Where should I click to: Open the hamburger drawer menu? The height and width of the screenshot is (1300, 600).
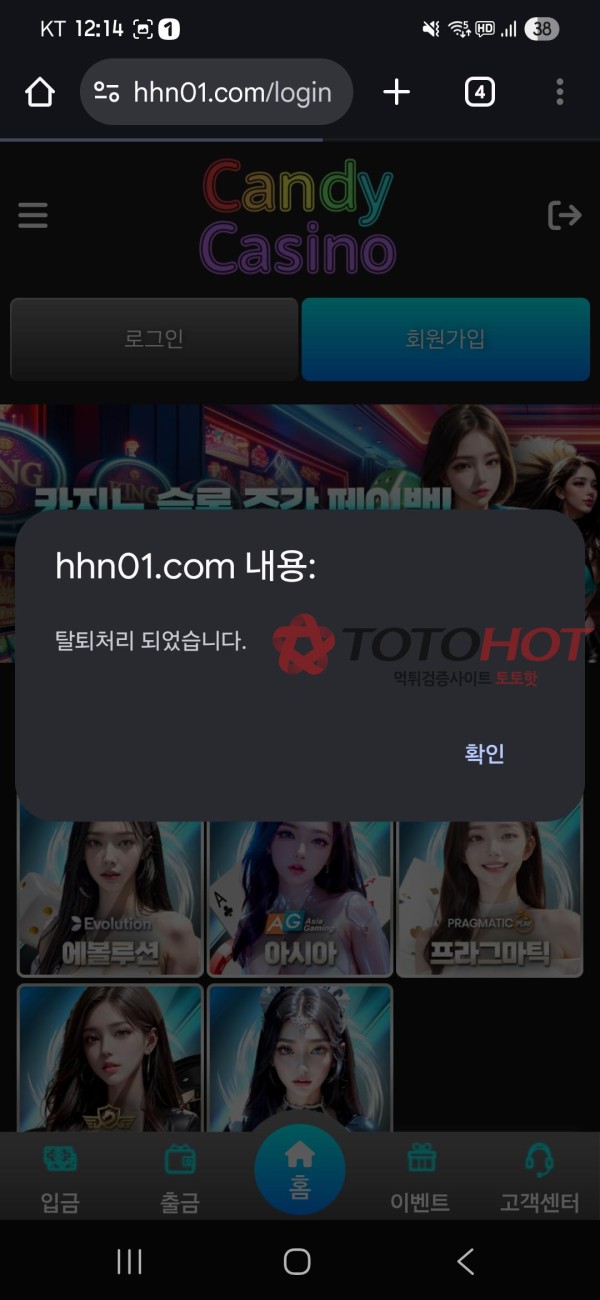point(33,215)
